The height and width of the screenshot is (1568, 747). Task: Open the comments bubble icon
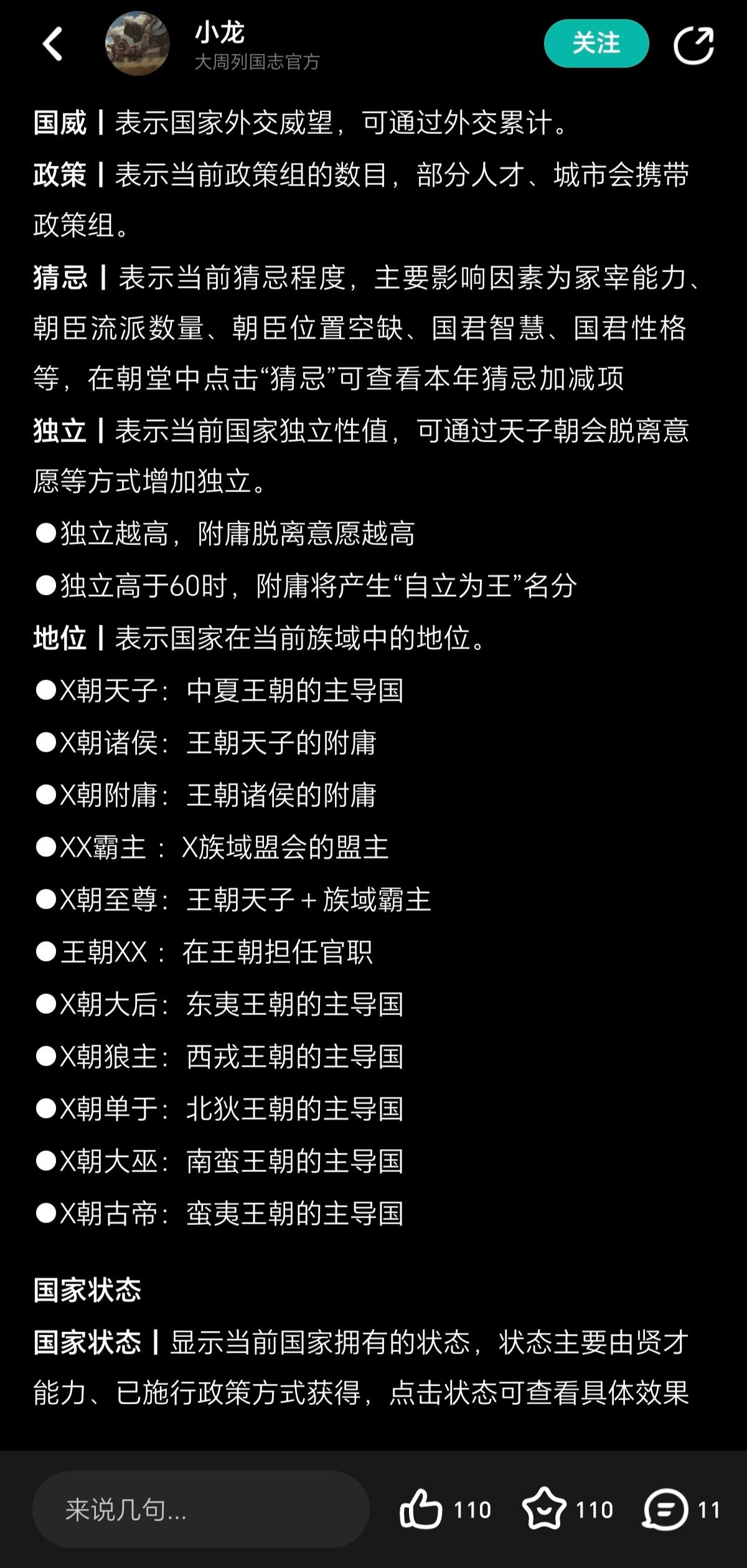(665, 1509)
